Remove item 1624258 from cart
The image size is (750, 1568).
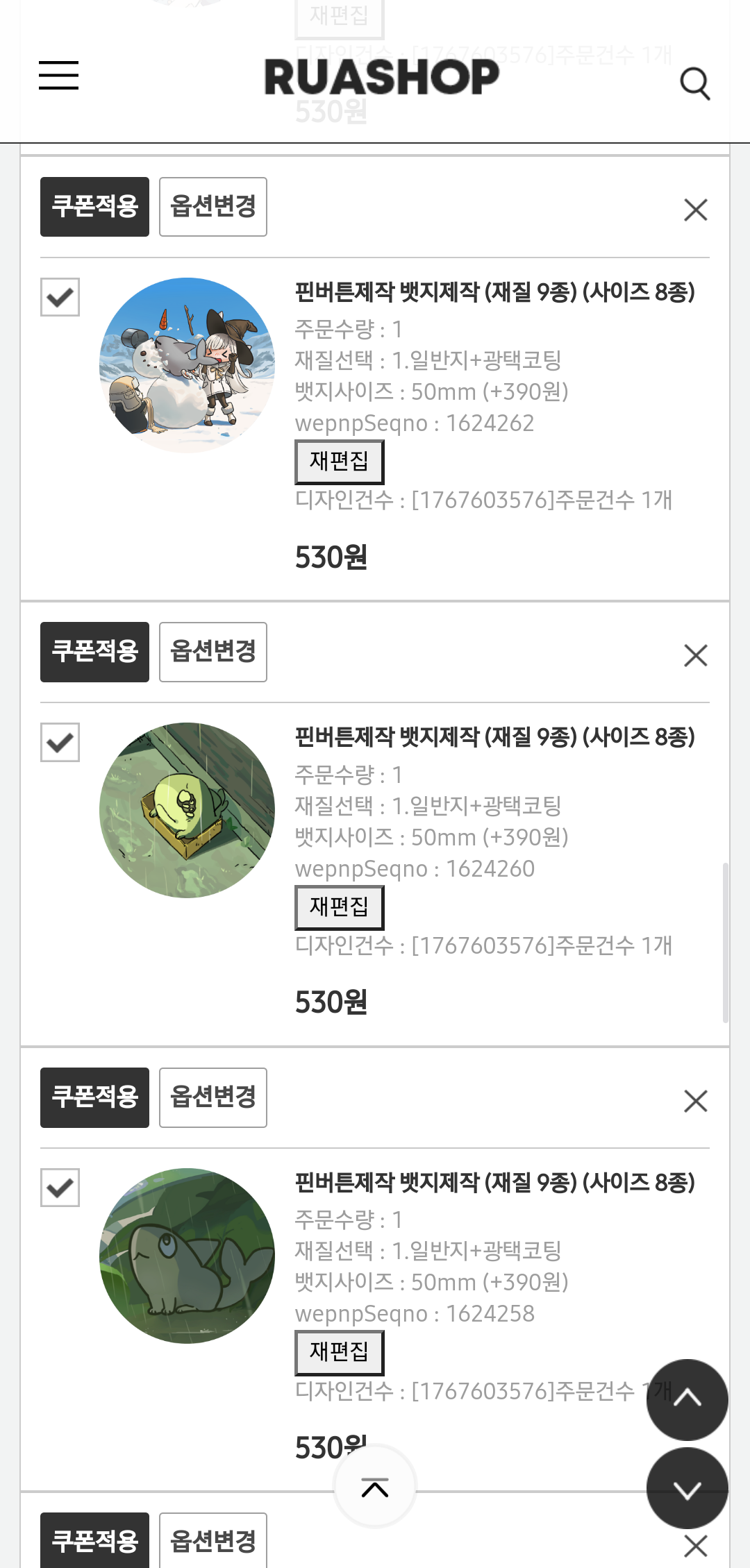click(x=695, y=1101)
